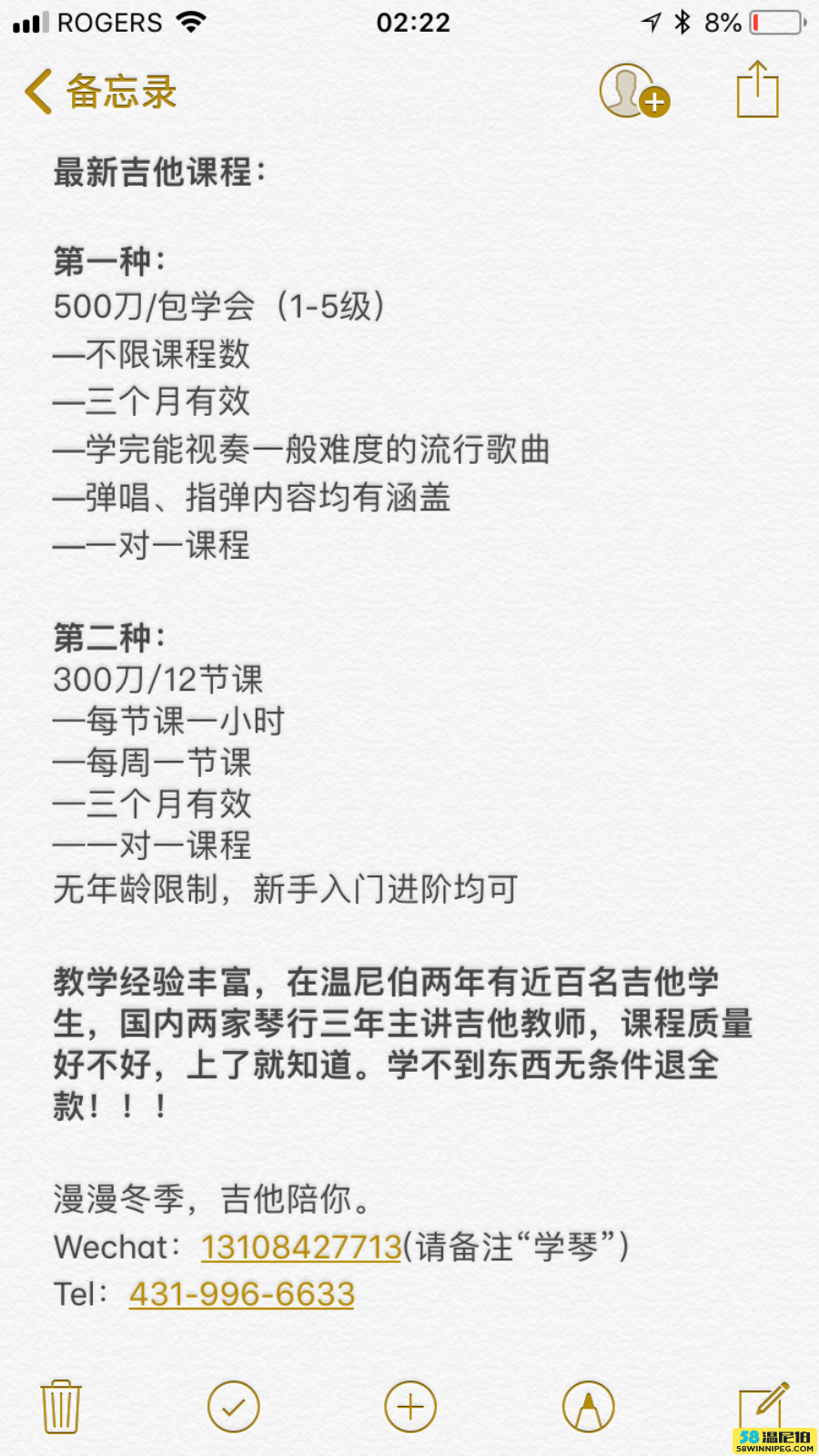The height and width of the screenshot is (1456, 819).
Task: Tap the Wechat number 13108427713 link
Action: [x=301, y=1247]
